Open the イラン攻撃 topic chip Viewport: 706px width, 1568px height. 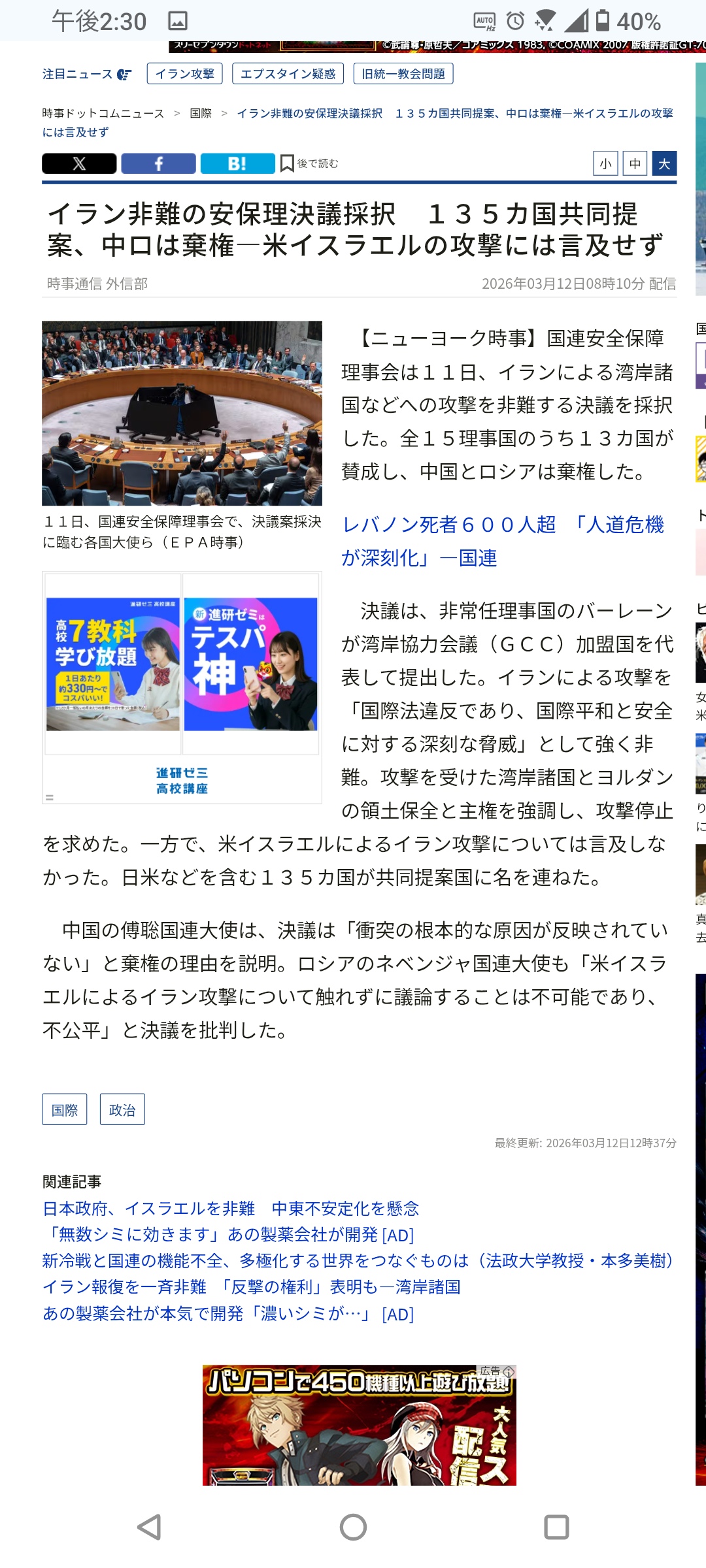click(x=184, y=74)
